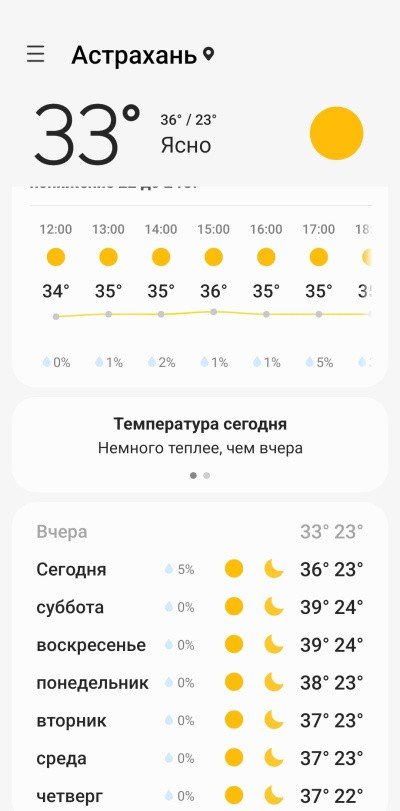Open the hamburger menu drawer
Viewport: 400px width, 811px height.
[36, 54]
